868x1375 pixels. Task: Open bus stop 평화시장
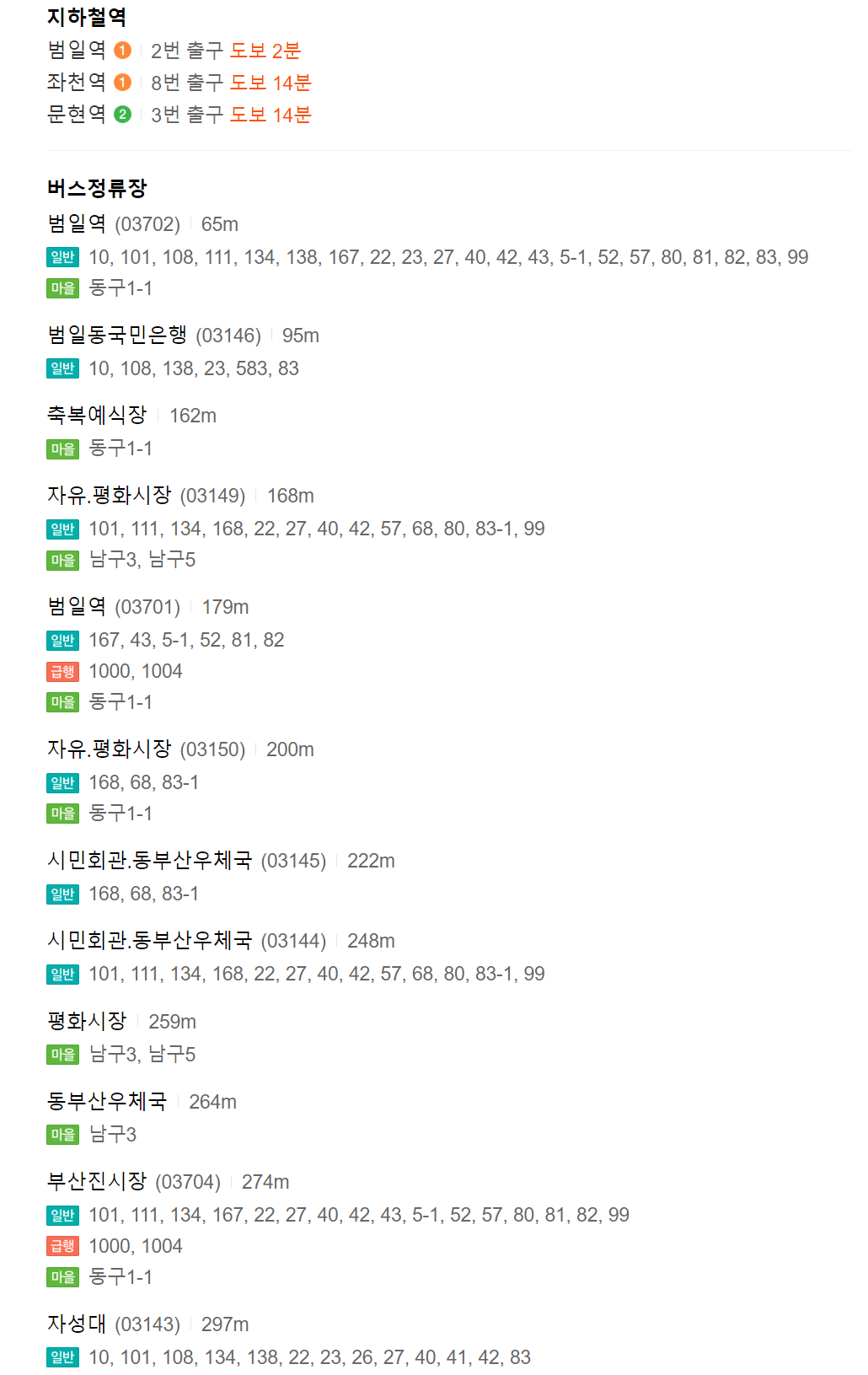(x=87, y=1022)
